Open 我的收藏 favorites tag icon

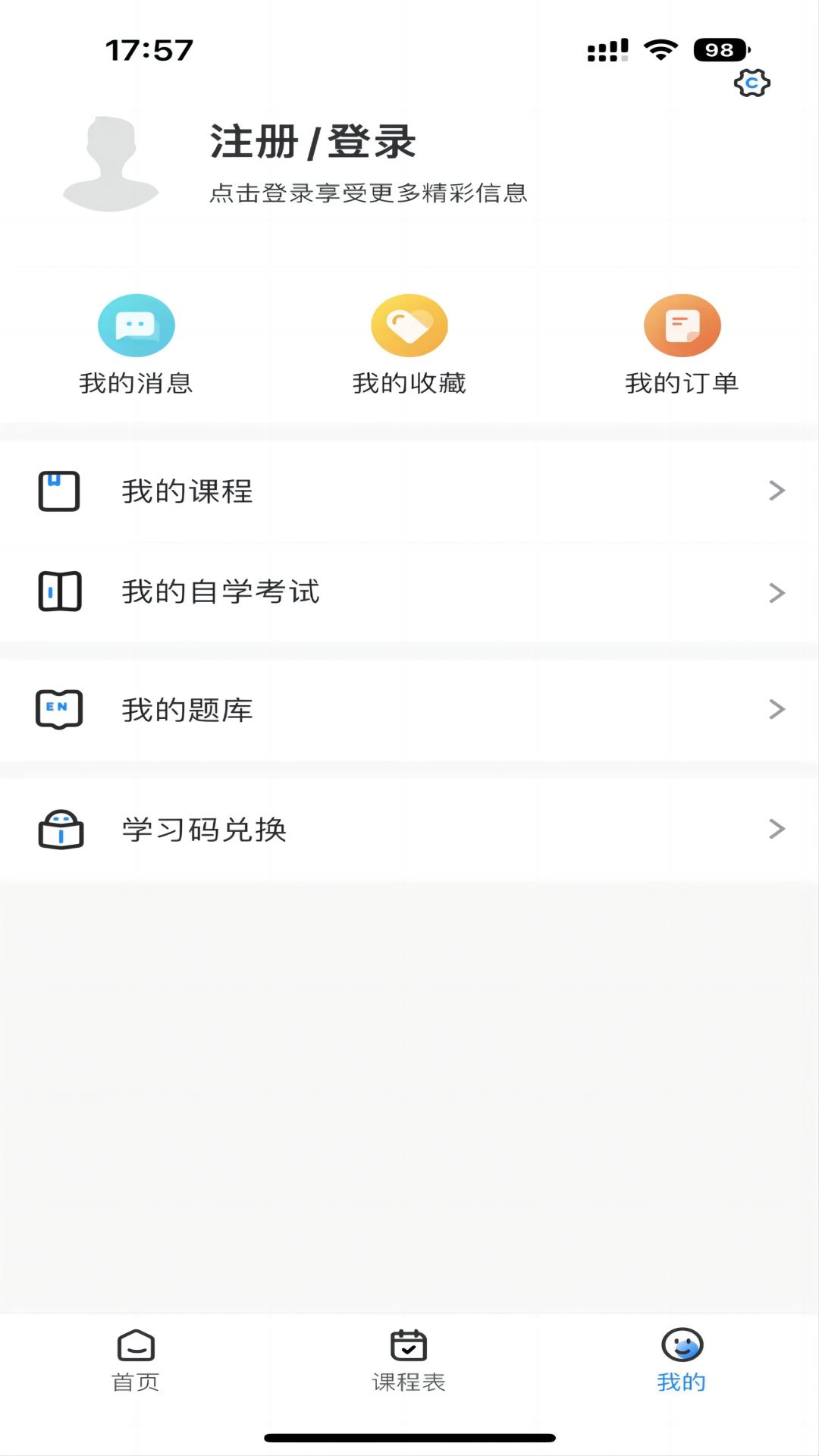pyautogui.click(x=409, y=325)
